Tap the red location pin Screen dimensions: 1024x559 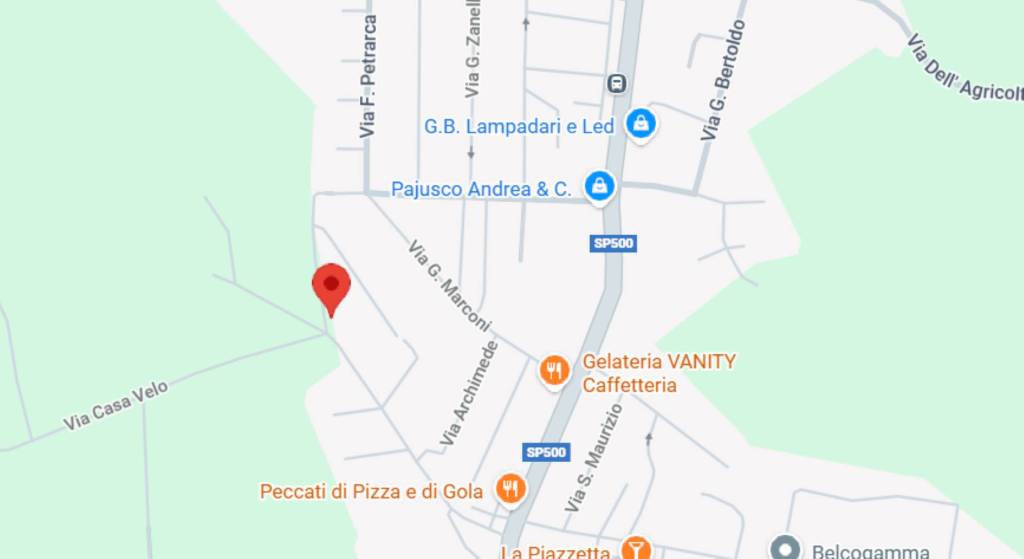331,285
